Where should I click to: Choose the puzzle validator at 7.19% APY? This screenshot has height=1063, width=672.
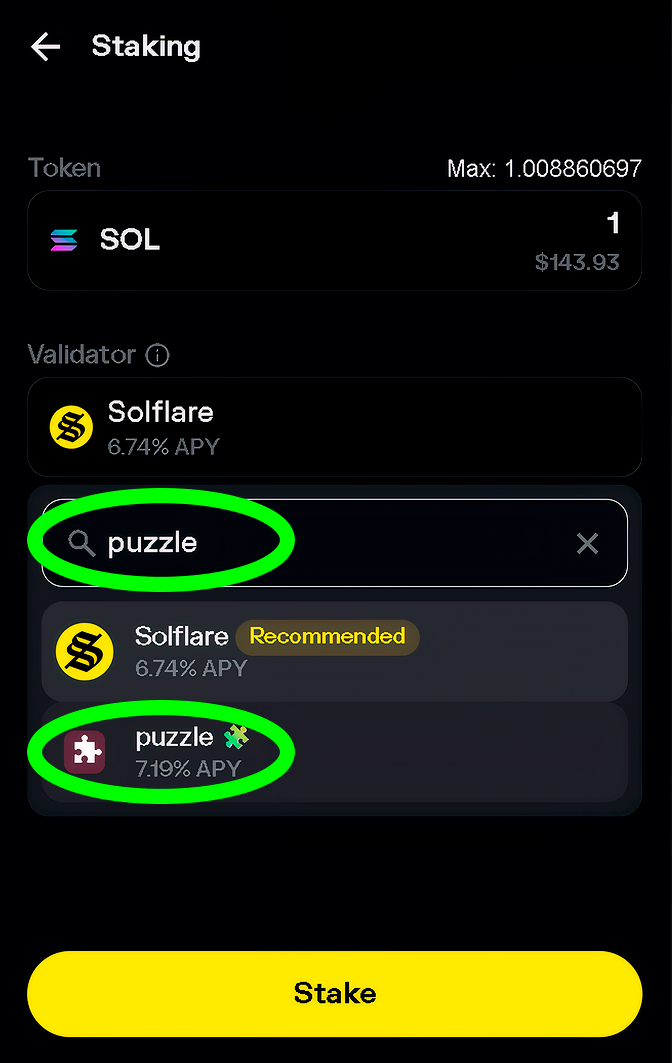pos(334,752)
